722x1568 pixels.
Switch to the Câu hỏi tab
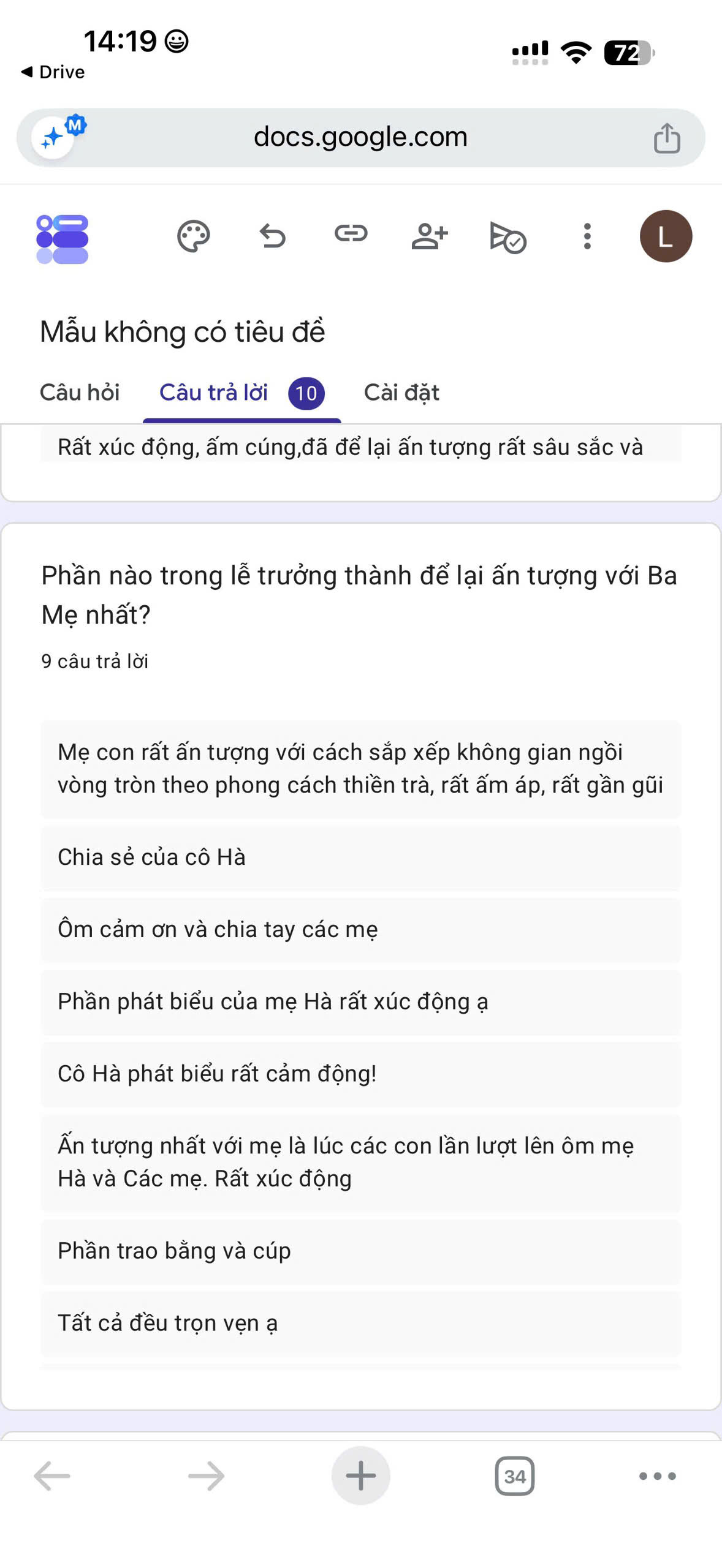(80, 393)
